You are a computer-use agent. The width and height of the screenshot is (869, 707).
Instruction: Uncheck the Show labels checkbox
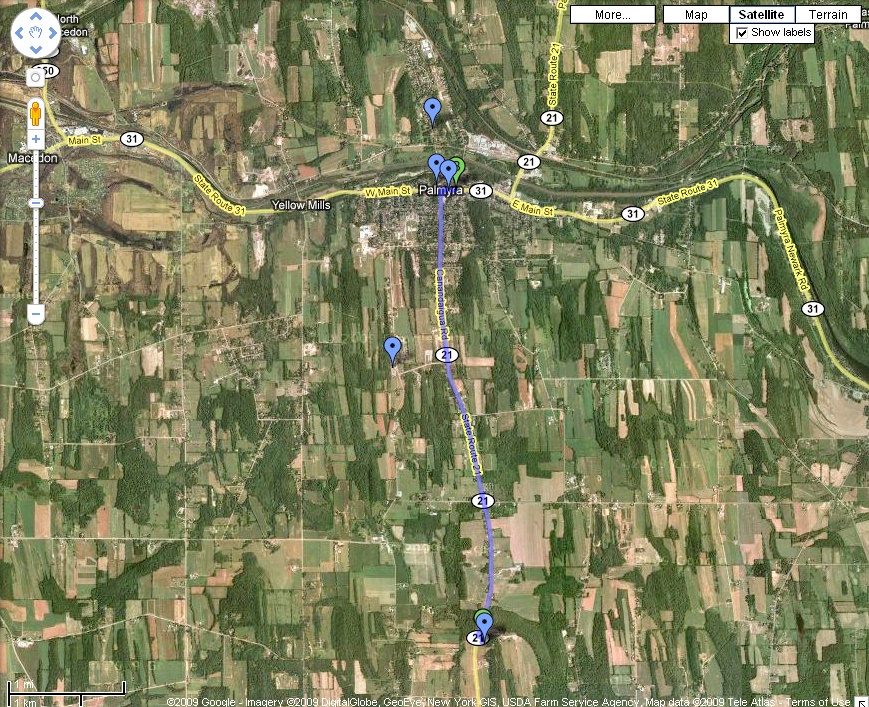coord(742,33)
